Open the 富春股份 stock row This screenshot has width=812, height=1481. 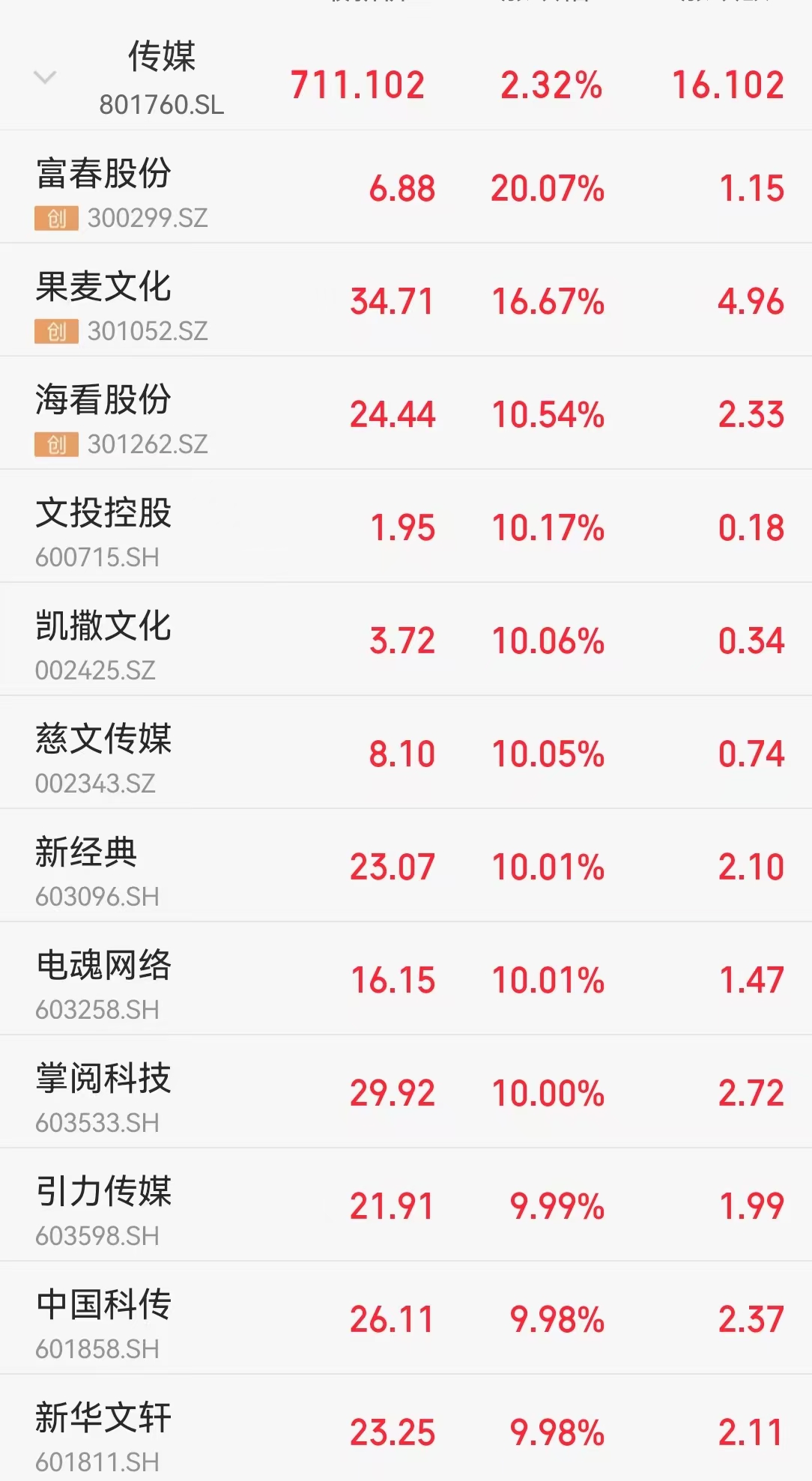tap(406, 187)
